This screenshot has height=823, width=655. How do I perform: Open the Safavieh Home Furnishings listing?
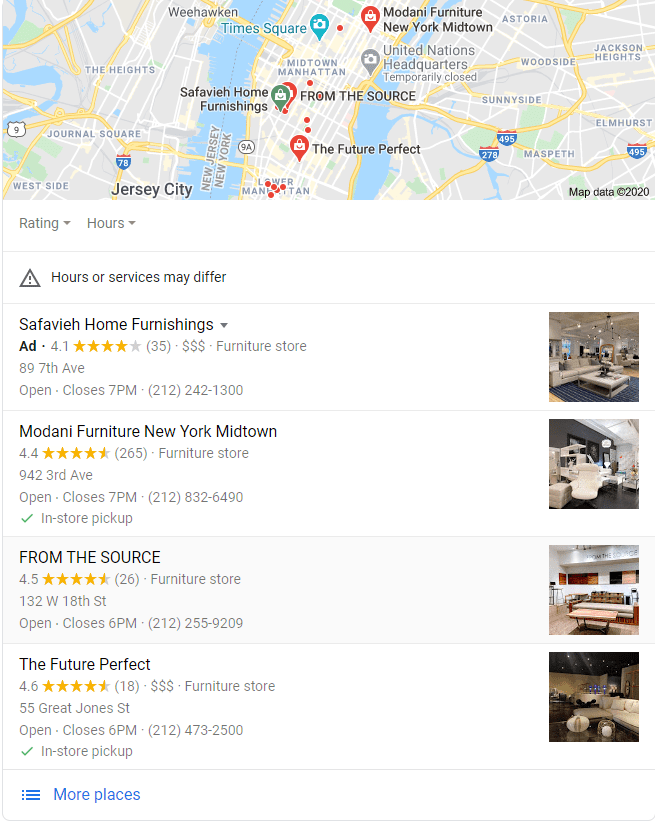click(x=116, y=325)
